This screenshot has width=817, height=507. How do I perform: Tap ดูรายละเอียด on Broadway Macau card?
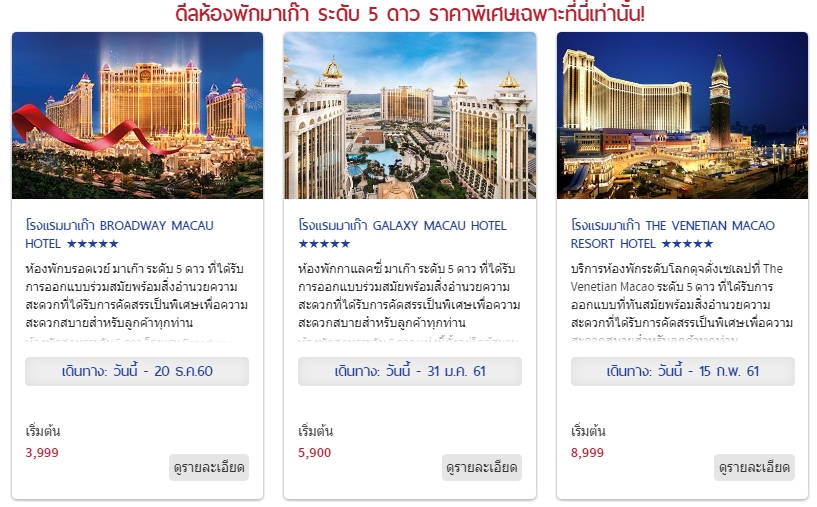[x=209, y=467]
